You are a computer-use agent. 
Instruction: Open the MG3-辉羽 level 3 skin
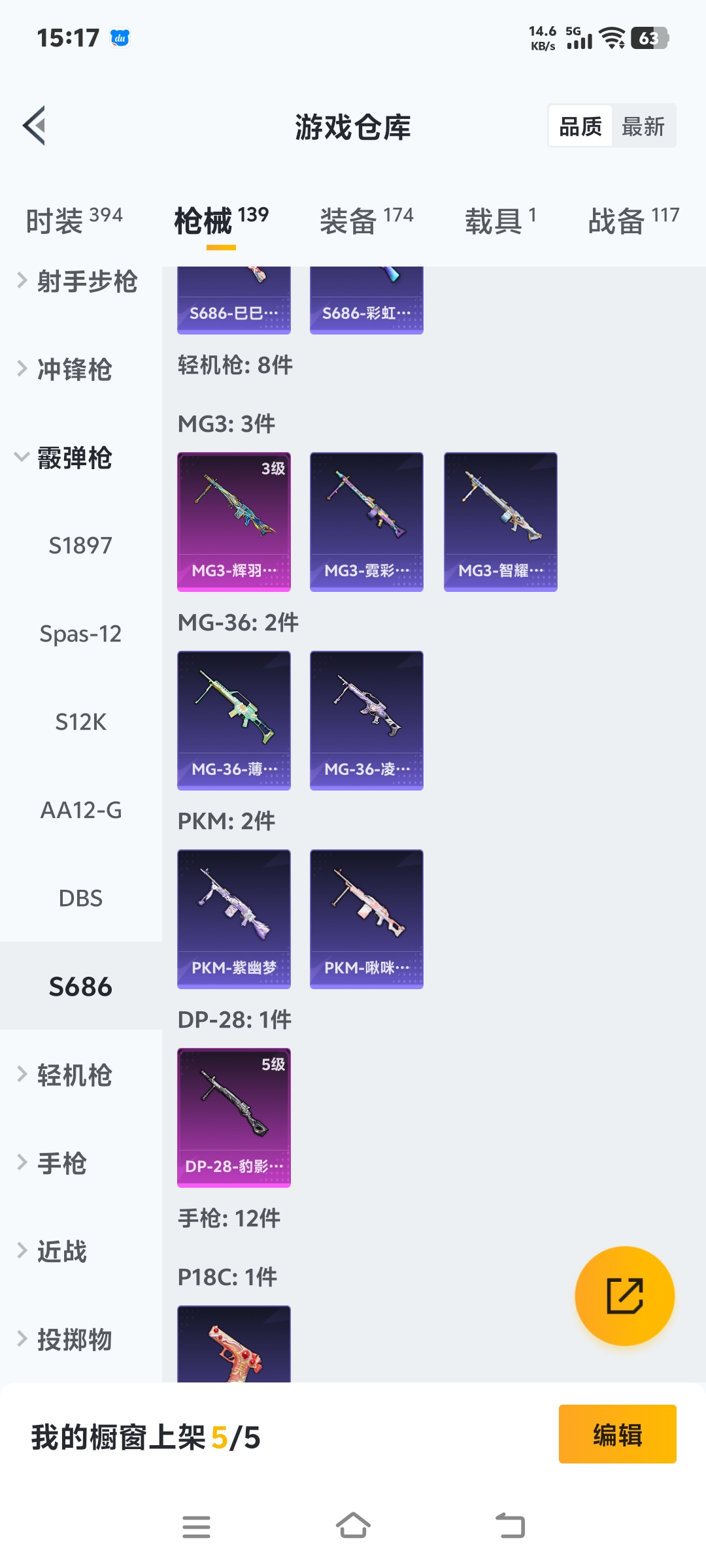point(234,521)
